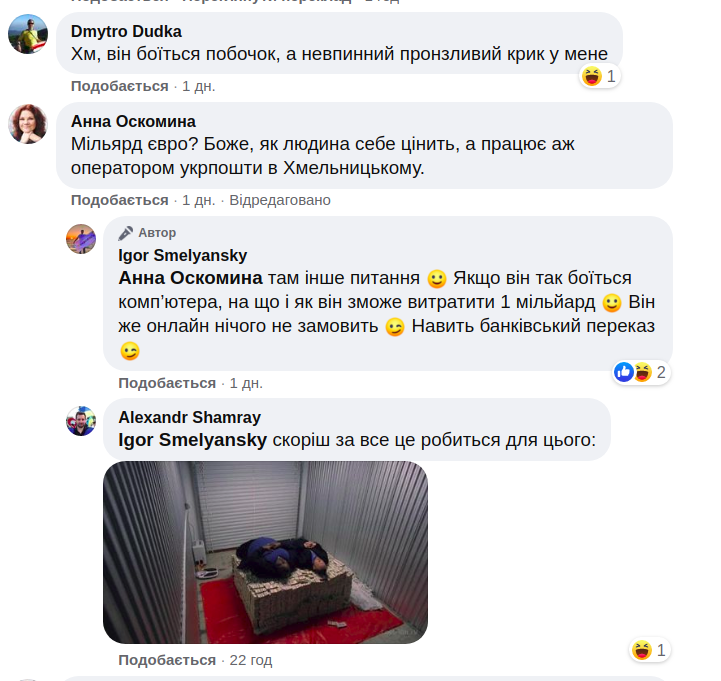
Task: Open Alexandr Shamray's profile name
Action: tap(189, 417)
